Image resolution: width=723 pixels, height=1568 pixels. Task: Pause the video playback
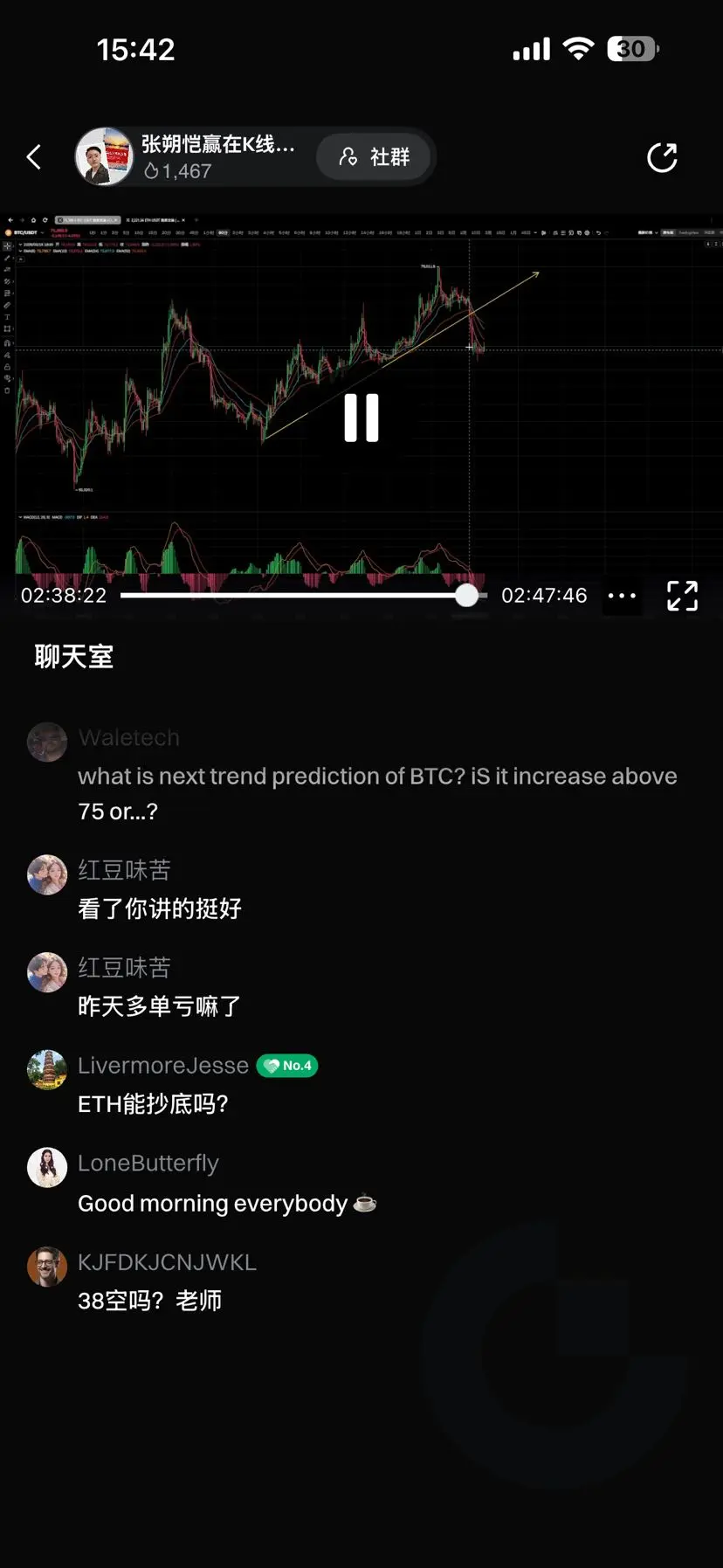pyautogui.click(x=361, y=418)
